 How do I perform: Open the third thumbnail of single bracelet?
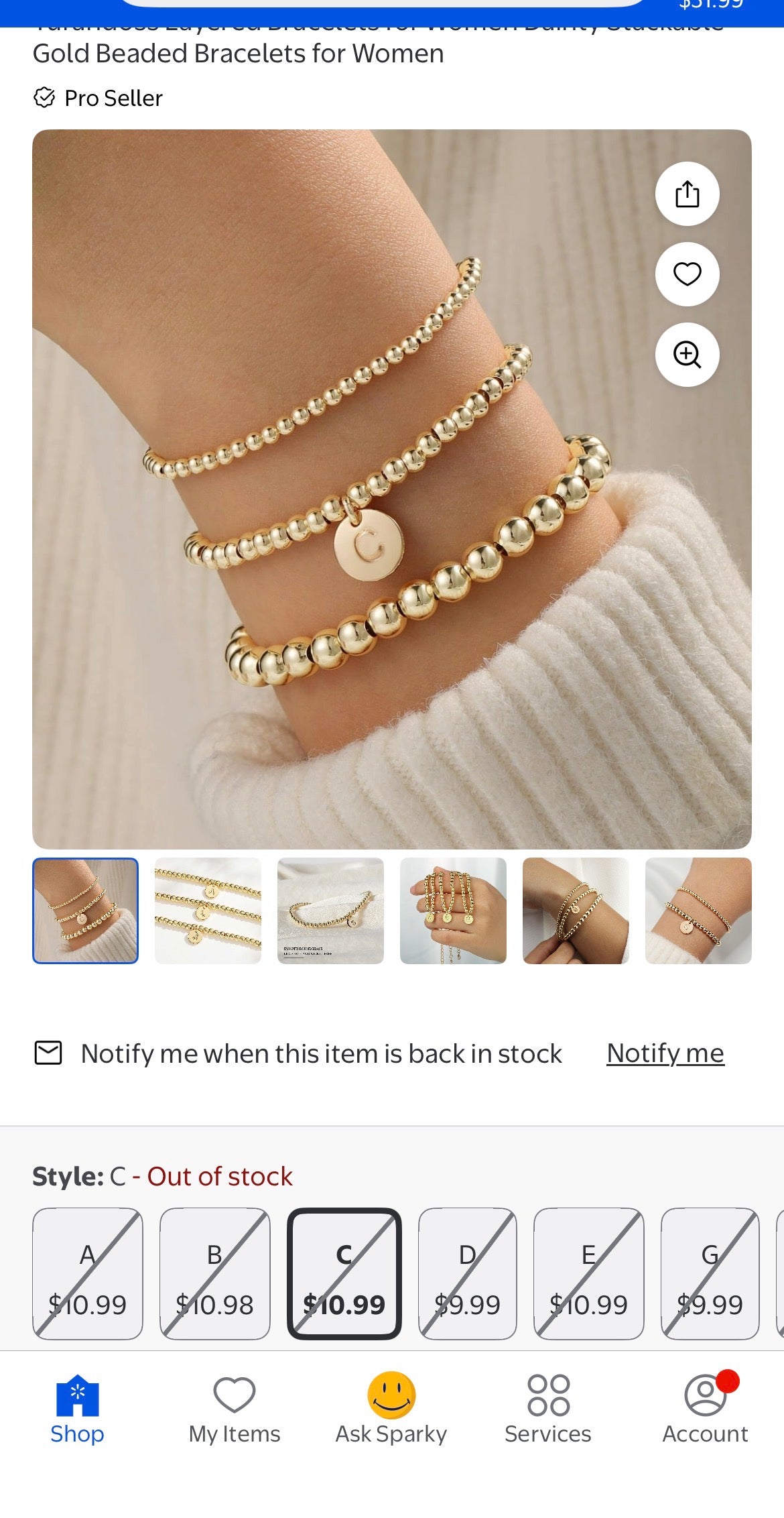tap(330, 911)
